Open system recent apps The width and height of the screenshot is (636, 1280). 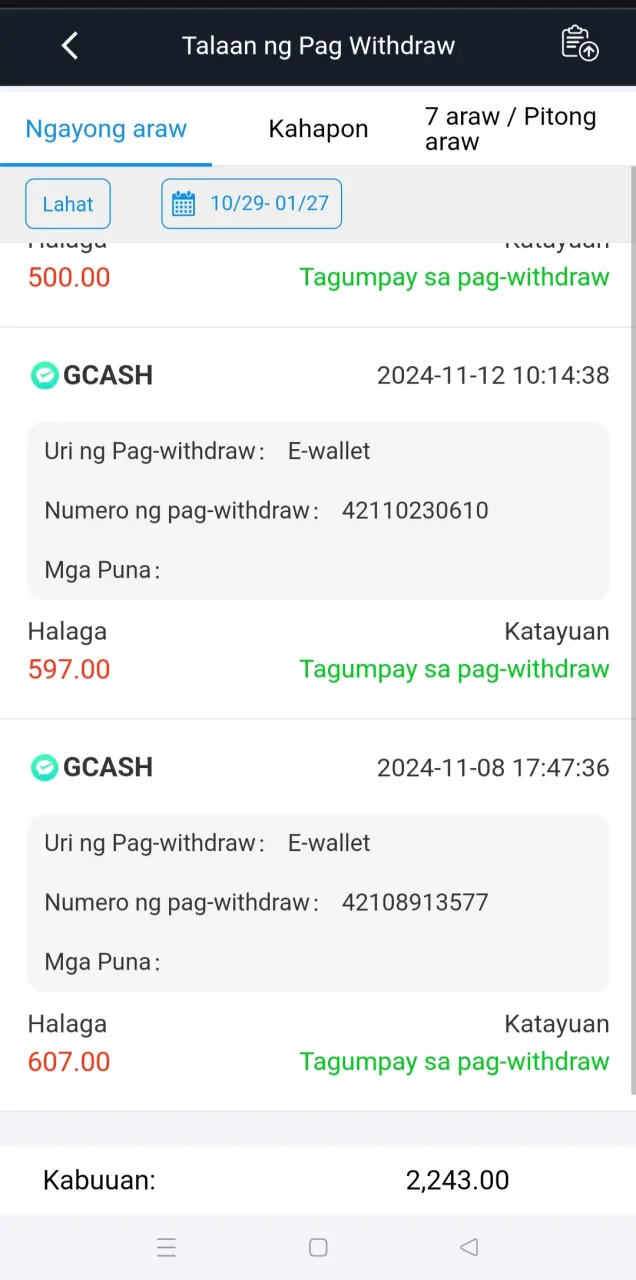167,1247
